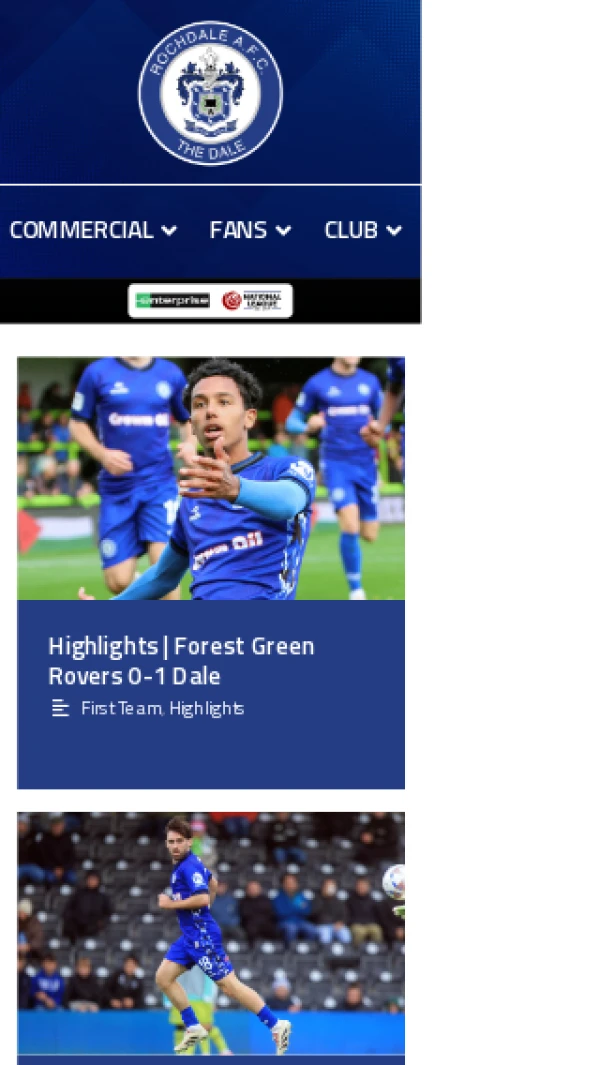Open the Enterprise National League sponsor banner
Viewport: 600px width, 1065px height.
(x=210, y=300)
